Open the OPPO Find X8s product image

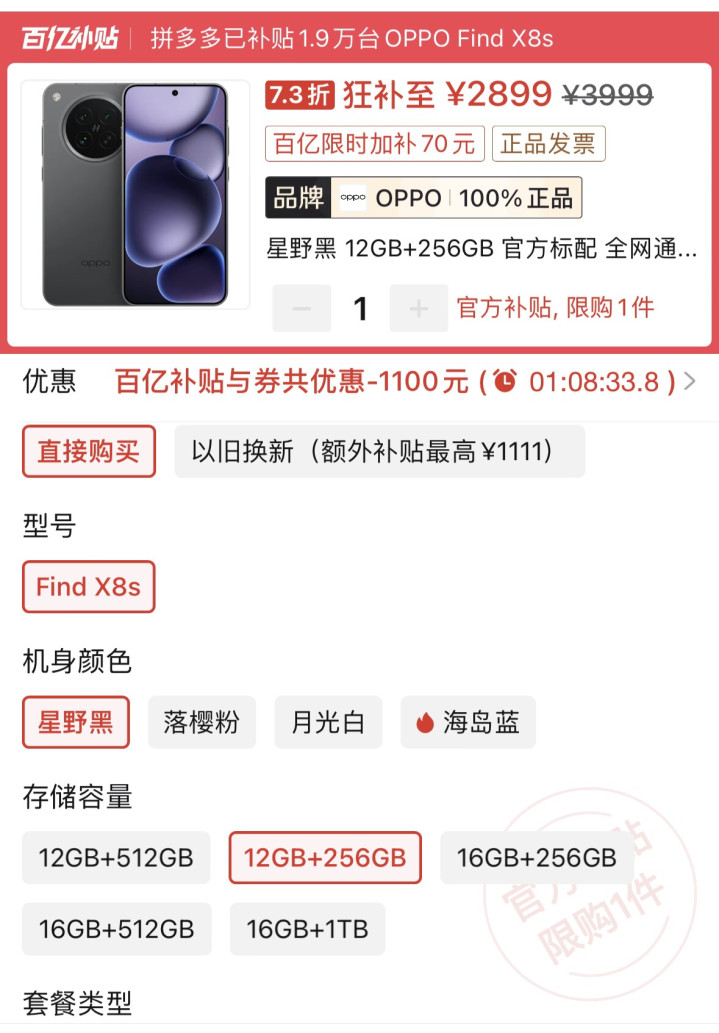135,194
